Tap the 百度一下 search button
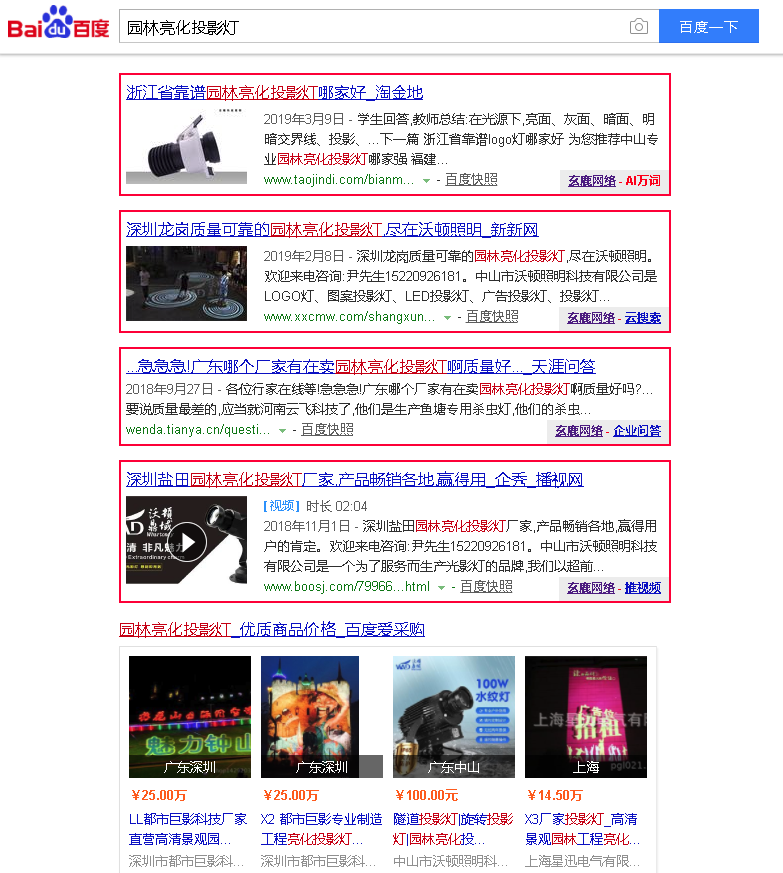The width and height of the screenshot is (783, 873). point(708,27)
